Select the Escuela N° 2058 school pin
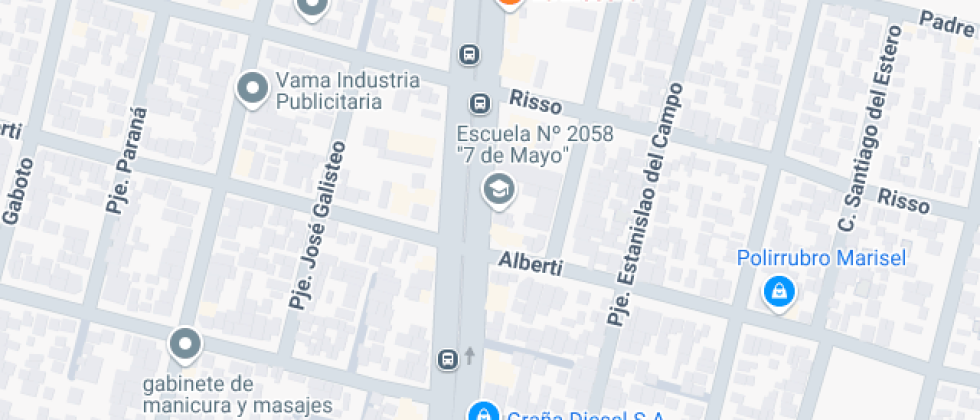This screenshot has height=420, width=980. (x=498, y=188)
